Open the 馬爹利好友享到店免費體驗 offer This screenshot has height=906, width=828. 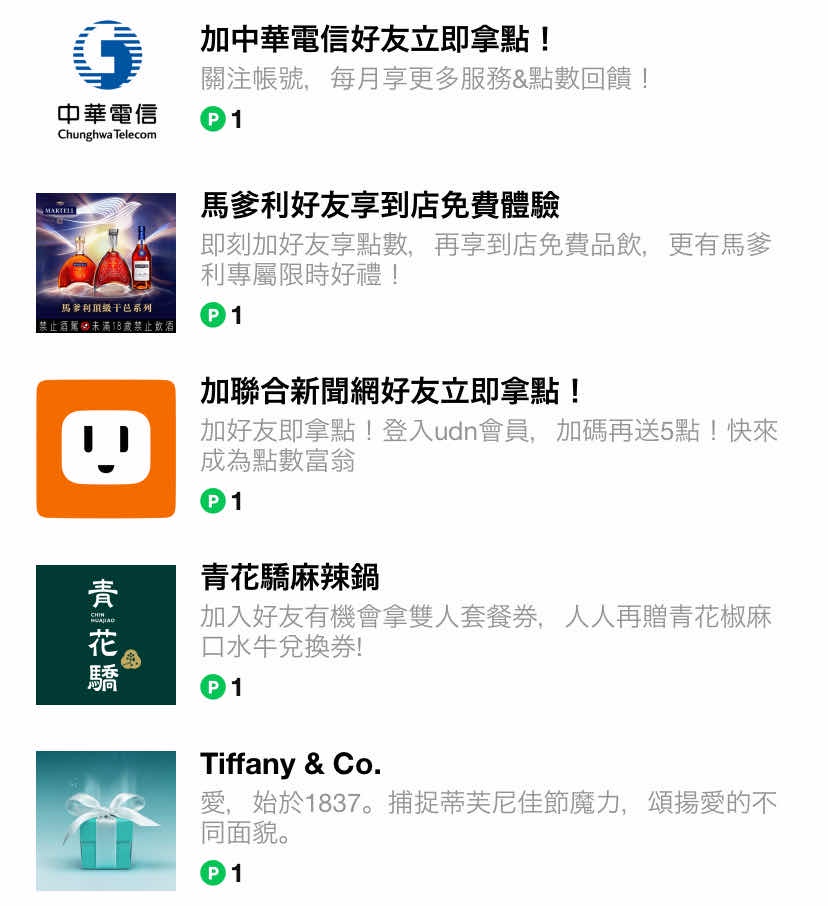tap(380, 206)
